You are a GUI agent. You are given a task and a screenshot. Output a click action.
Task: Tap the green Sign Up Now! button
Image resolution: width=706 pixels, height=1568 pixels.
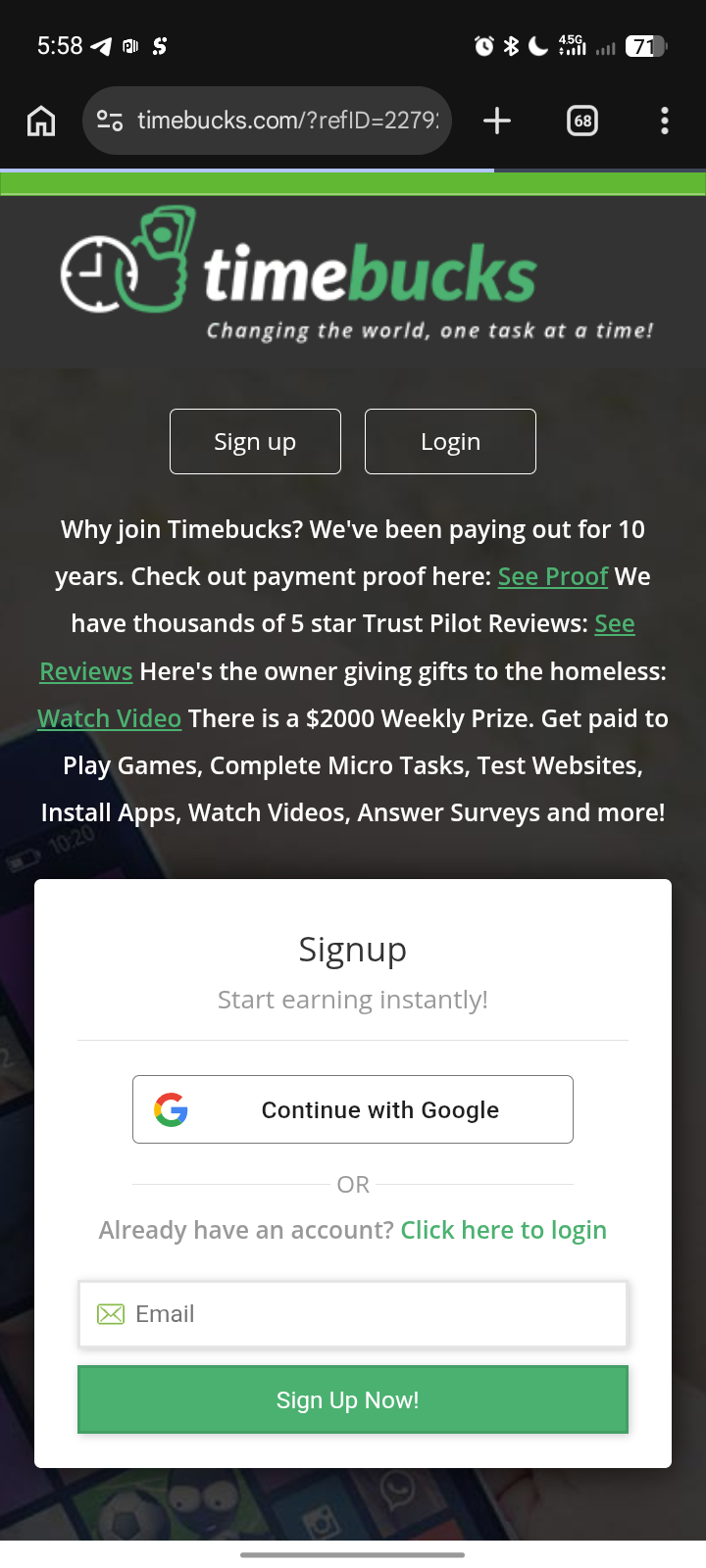(353, 1399)
